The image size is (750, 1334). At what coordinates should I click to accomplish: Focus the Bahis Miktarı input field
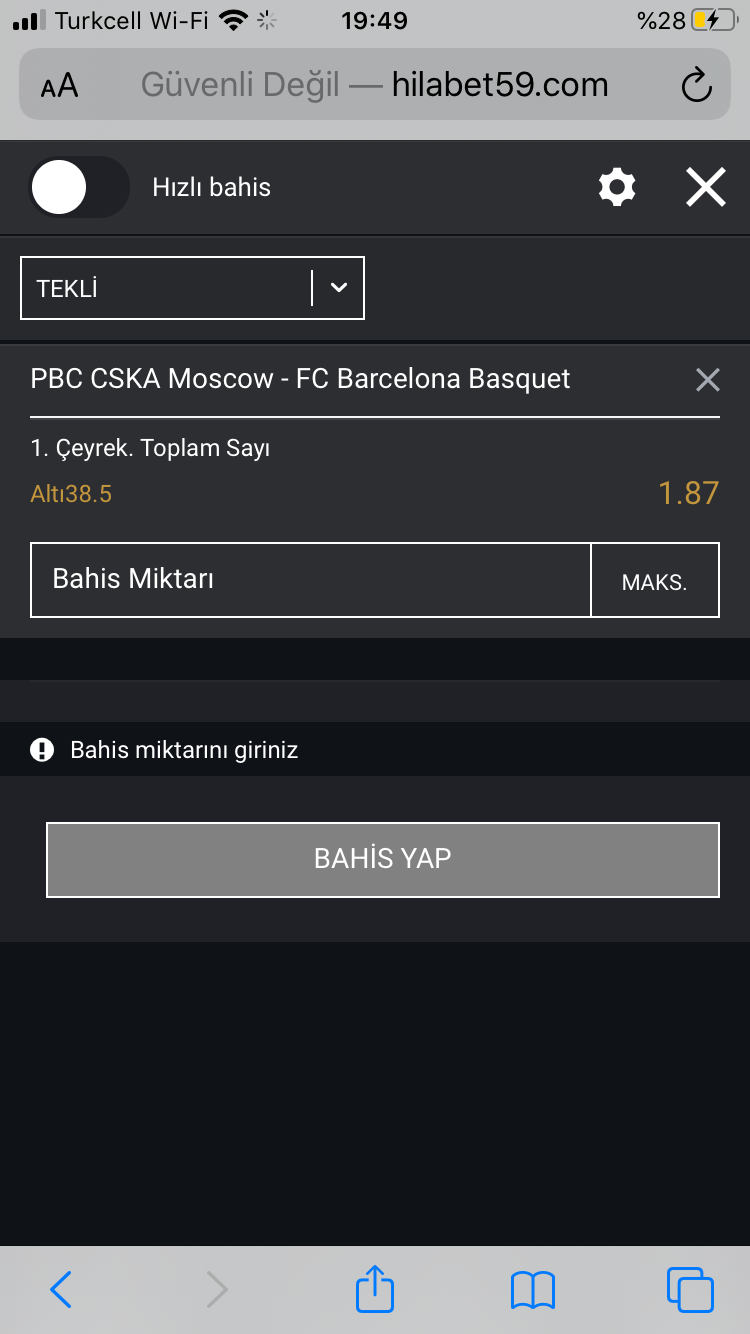[x=311, y=580]
